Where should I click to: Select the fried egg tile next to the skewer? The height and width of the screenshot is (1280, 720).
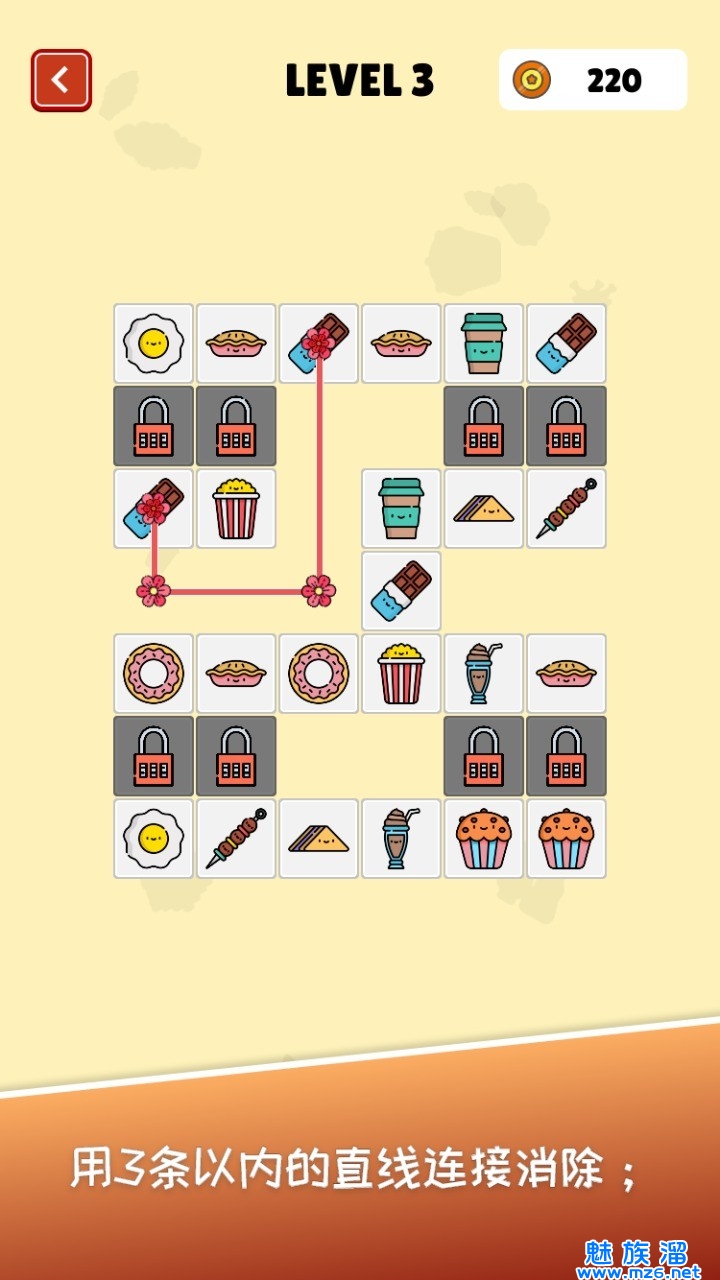153,838
